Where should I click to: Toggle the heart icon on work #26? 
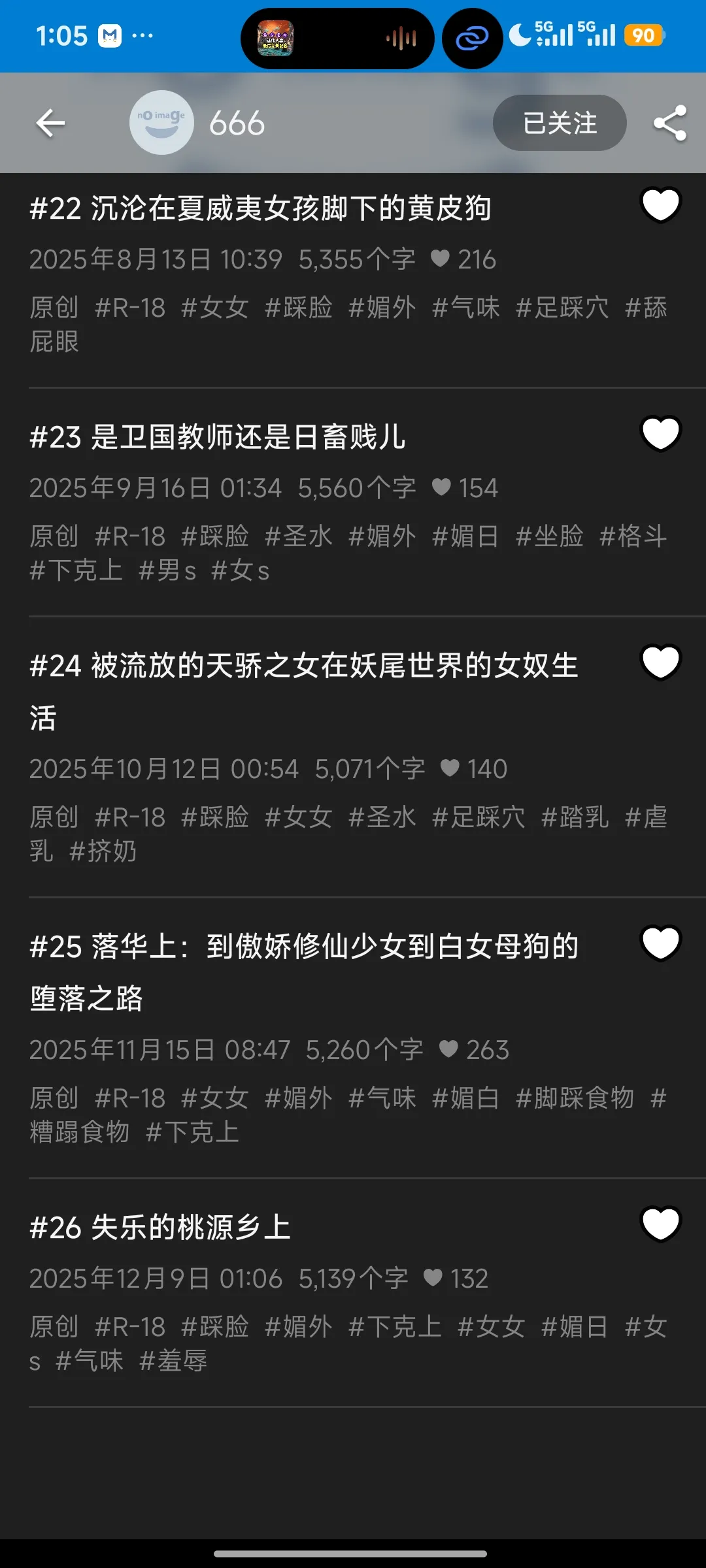tap(661, 1224)
